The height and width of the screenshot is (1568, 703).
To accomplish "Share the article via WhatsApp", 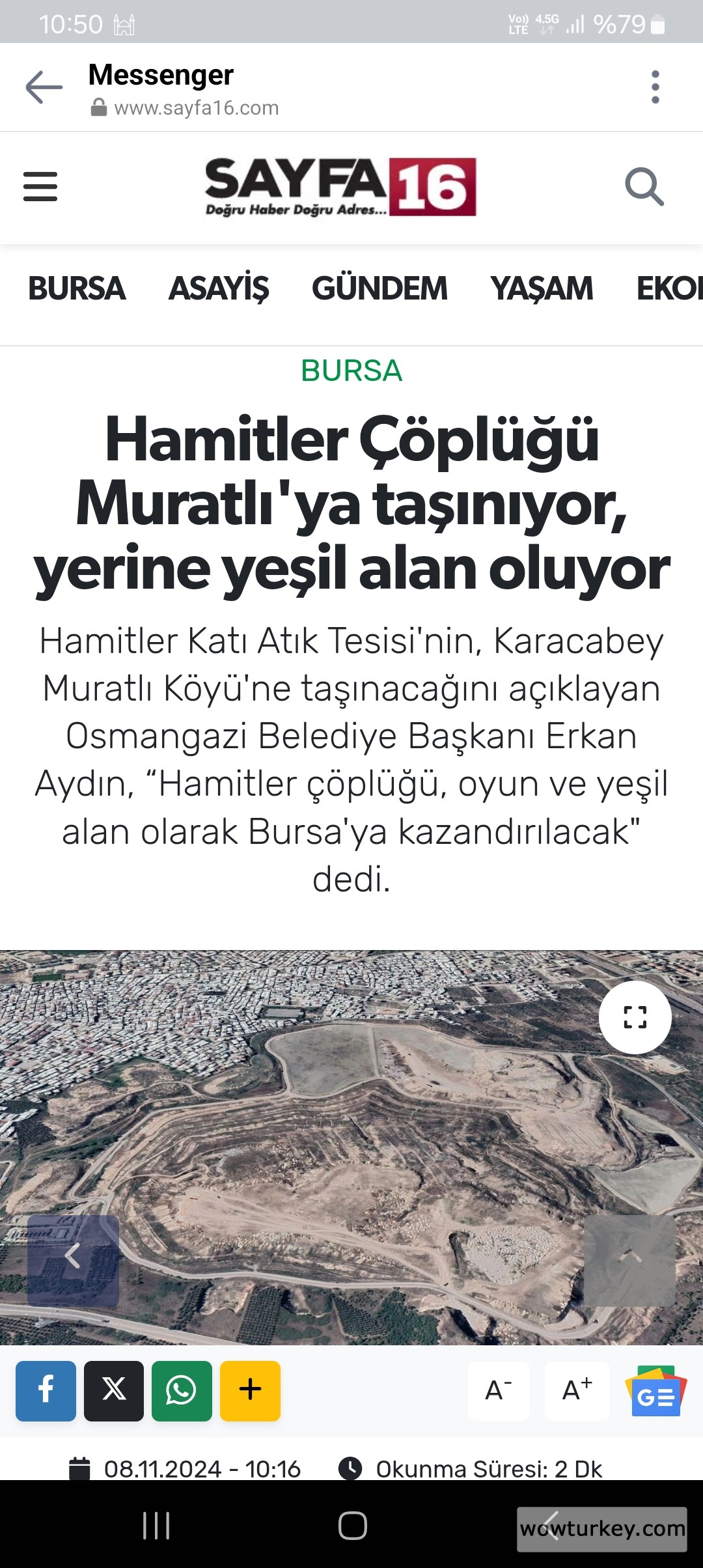I will pyautogui.click(x=182, y=1391).
